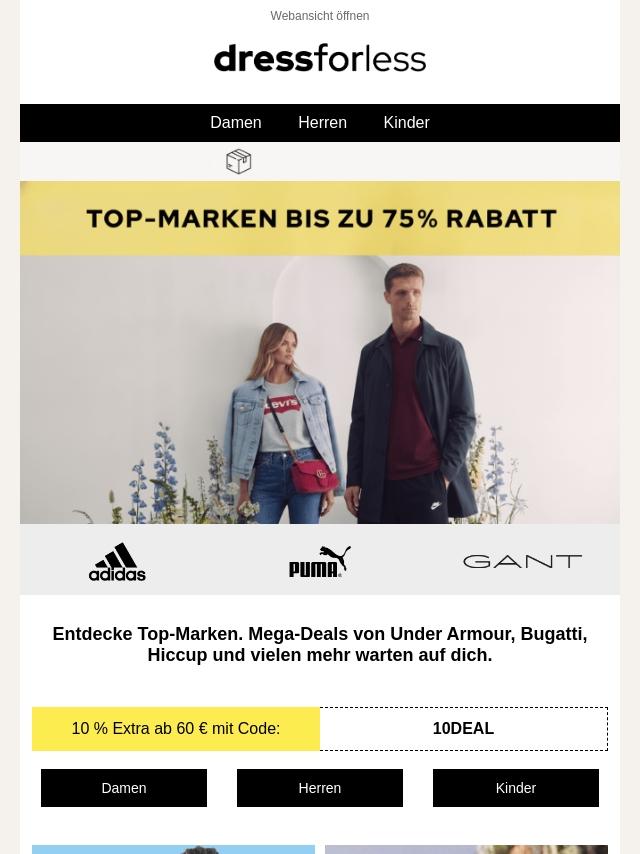Tap the Damen button under the code
The width and height of the screenshot is (640, 854).
(x=124, y=788)
